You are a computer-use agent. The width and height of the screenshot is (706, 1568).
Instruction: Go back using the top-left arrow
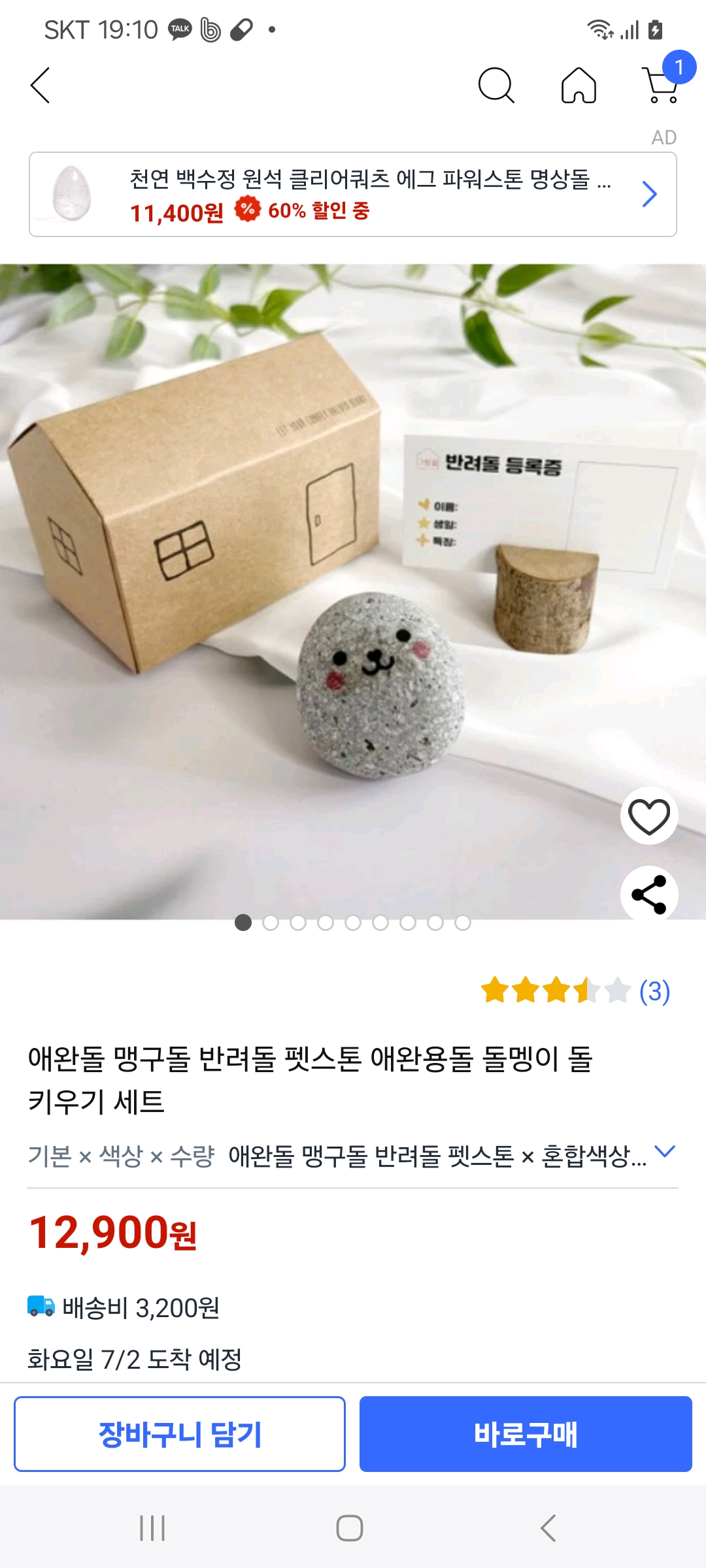tap(41, 86)
